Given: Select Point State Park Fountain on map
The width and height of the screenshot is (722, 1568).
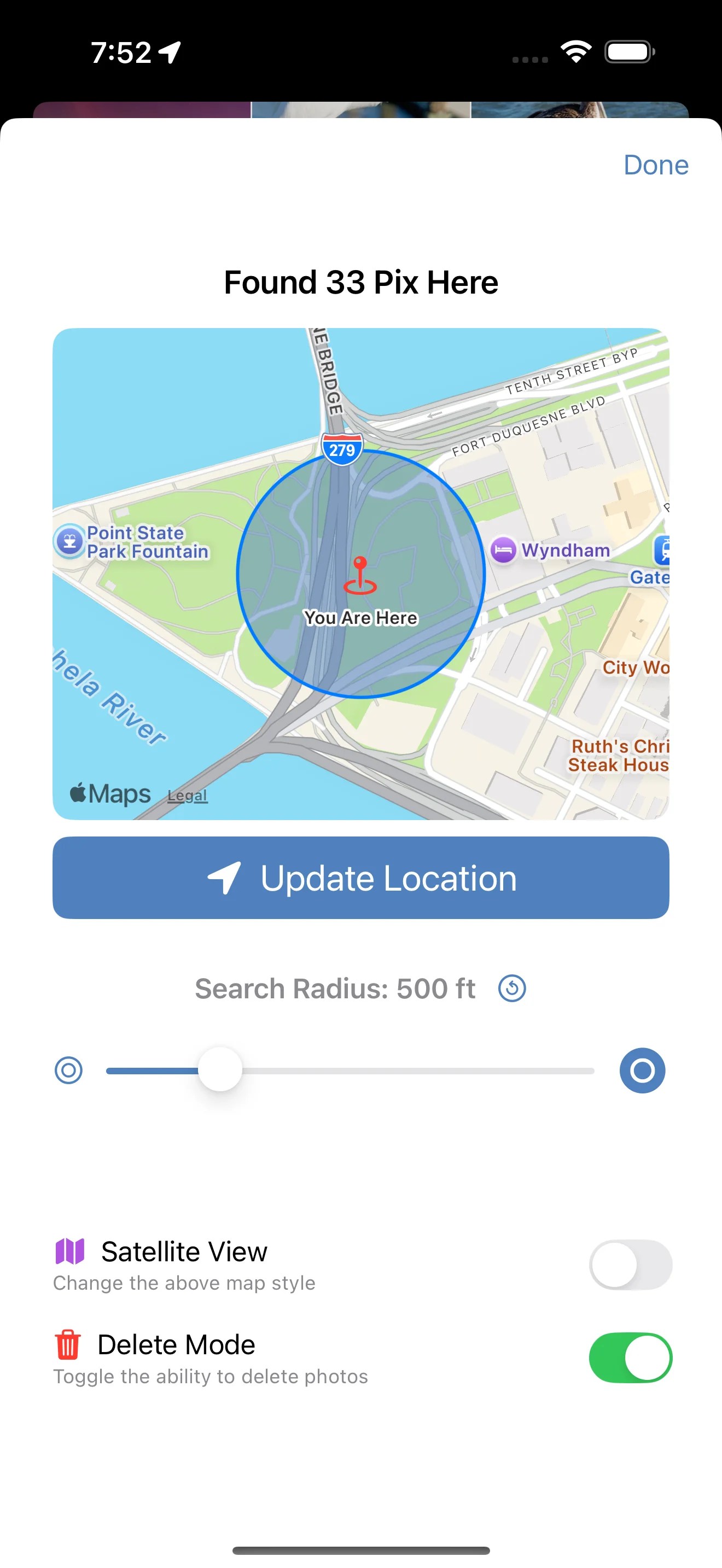Looking at the screenshot, I should tap(70, 541).
